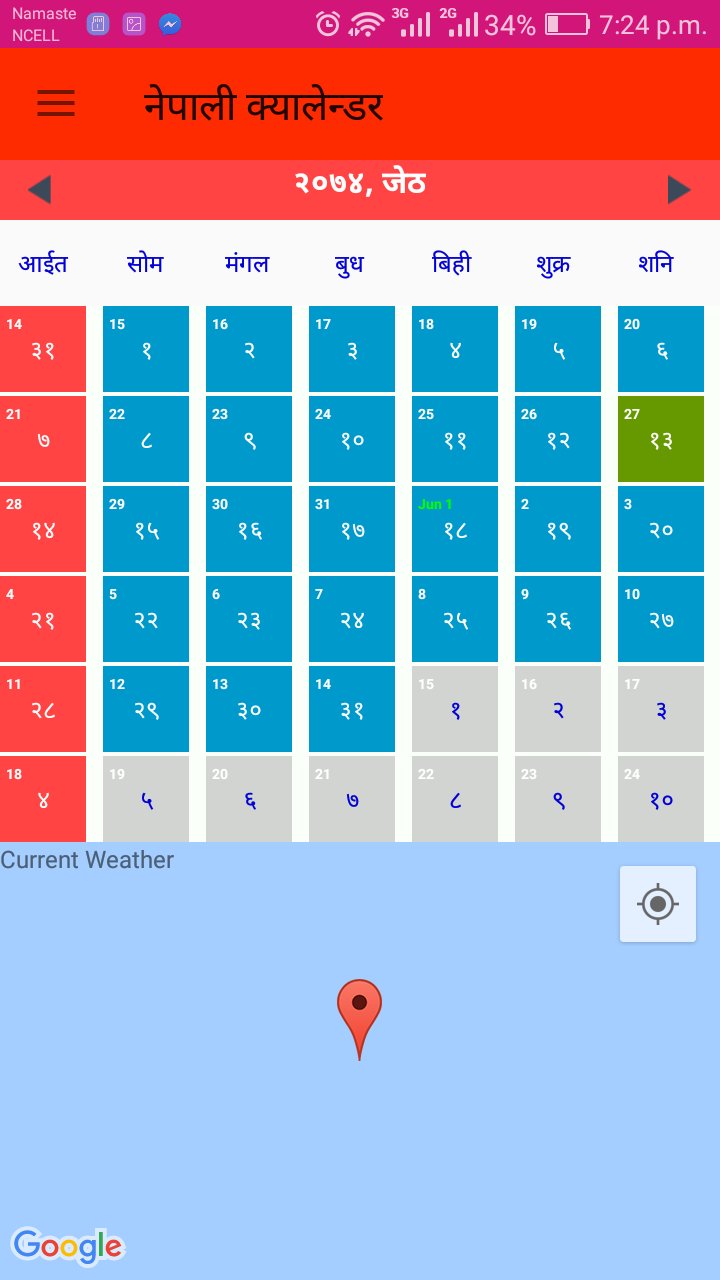Select date cell ३१ in the last row
Screen dimensions: 720x1280
[351, 708]
